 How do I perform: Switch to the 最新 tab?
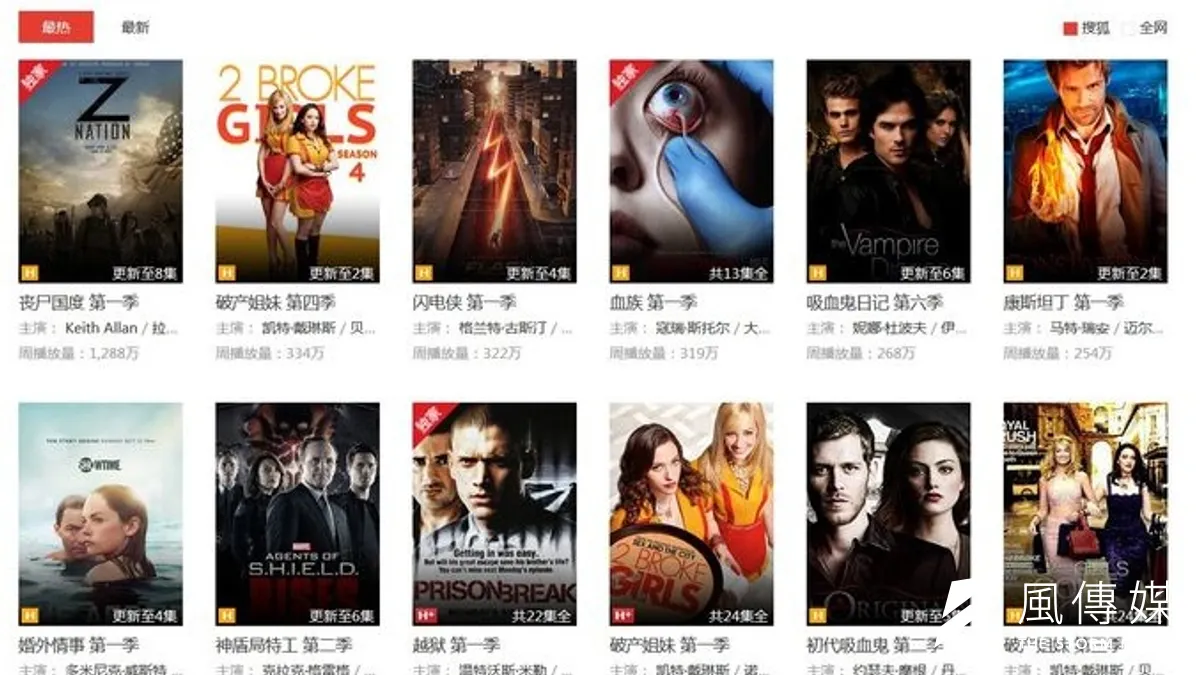135,27
